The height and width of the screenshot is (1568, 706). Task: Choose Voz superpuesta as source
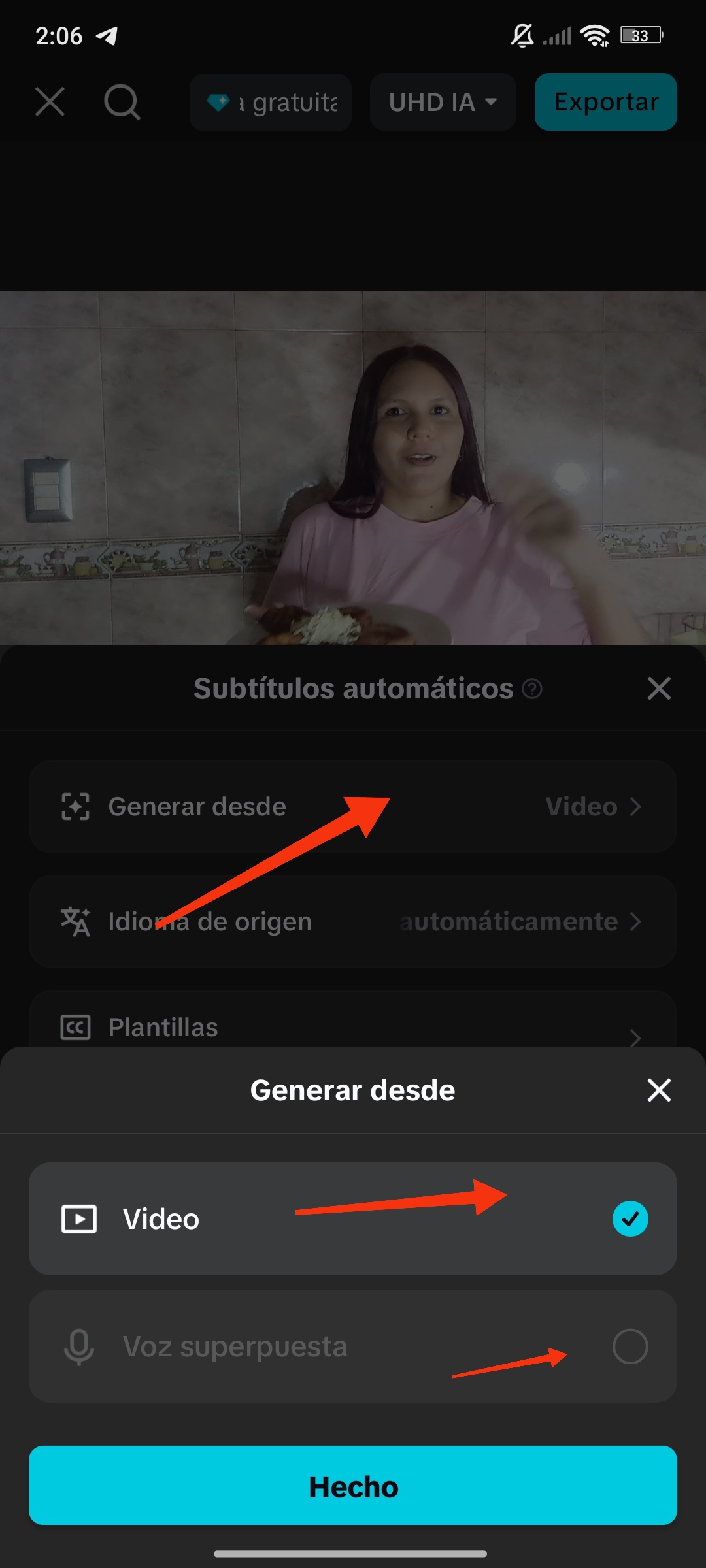pyautogui.click(x=353, y=1346)
